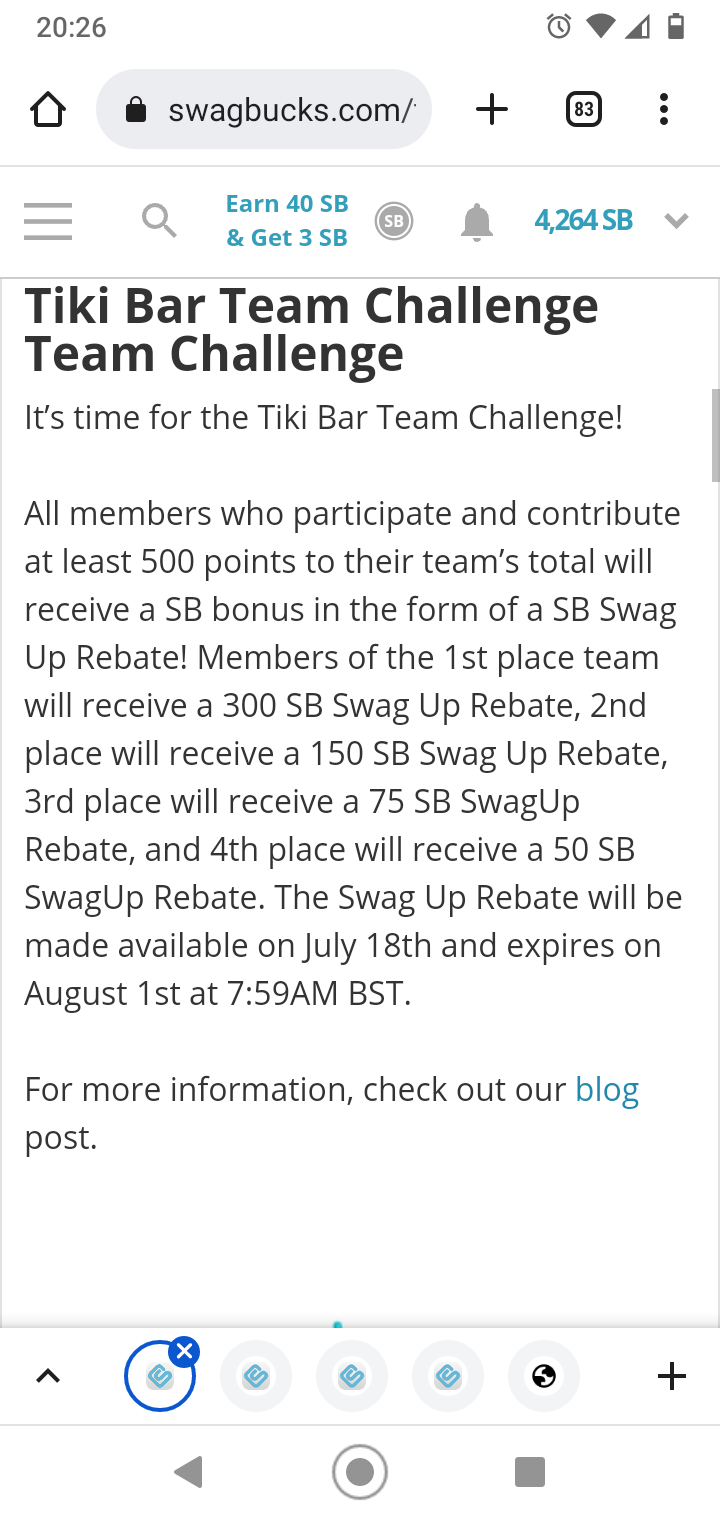
Task: Add a new tab to the group
Action: point(671,1377)
